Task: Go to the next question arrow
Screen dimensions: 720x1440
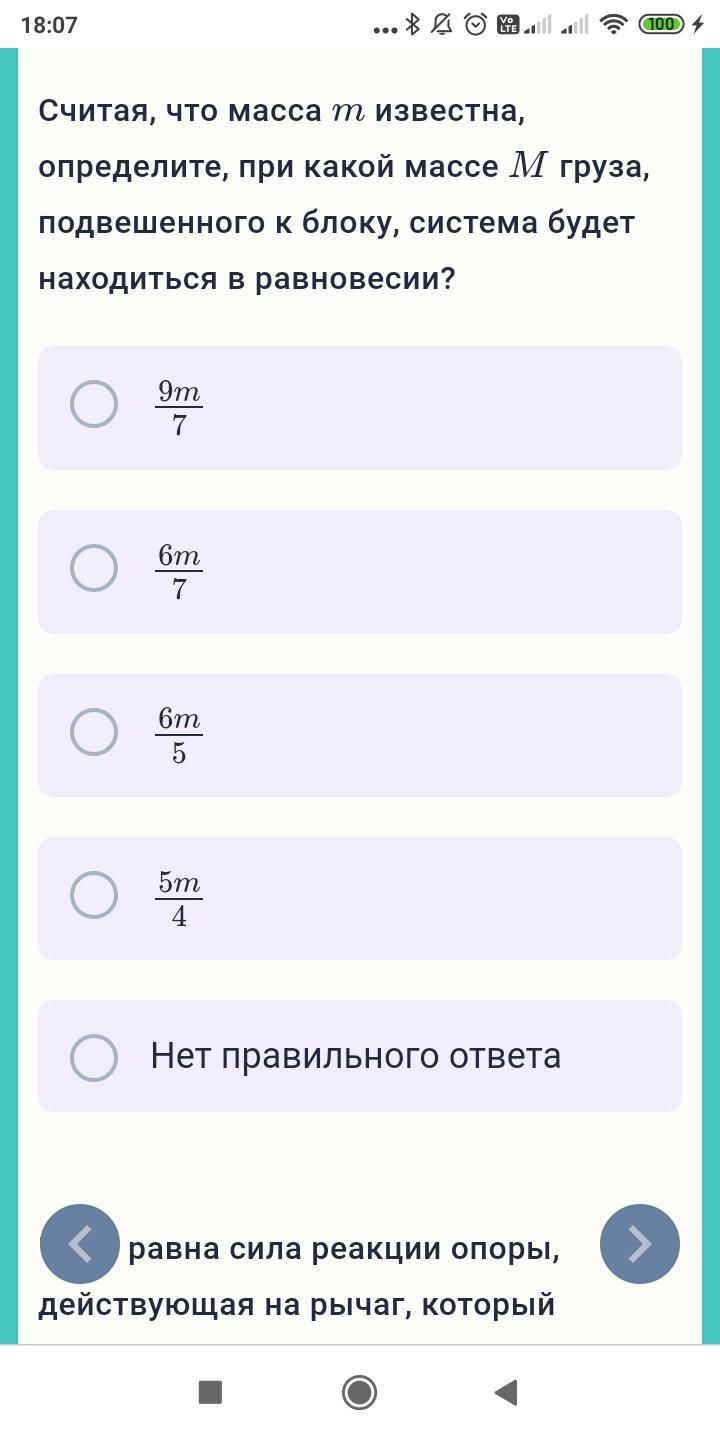Action: [640, 1244]
